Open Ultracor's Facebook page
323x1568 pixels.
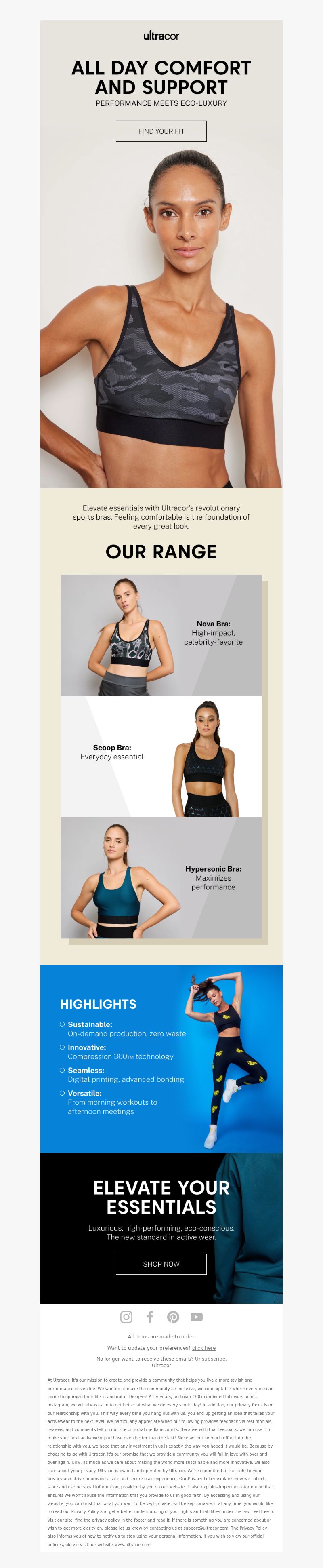pos(150,1317)
